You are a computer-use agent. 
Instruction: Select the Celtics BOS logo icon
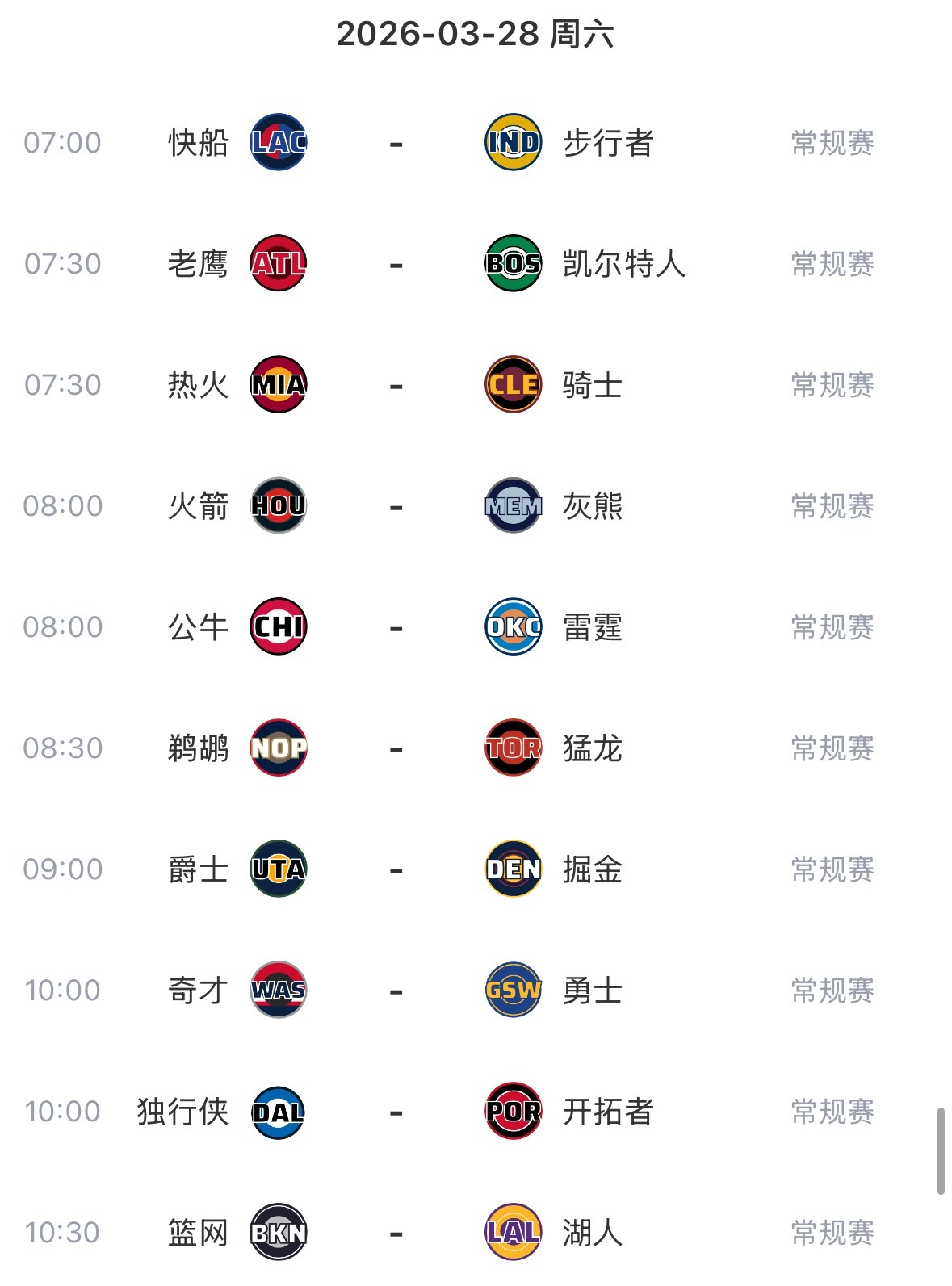tap(511, 263)
